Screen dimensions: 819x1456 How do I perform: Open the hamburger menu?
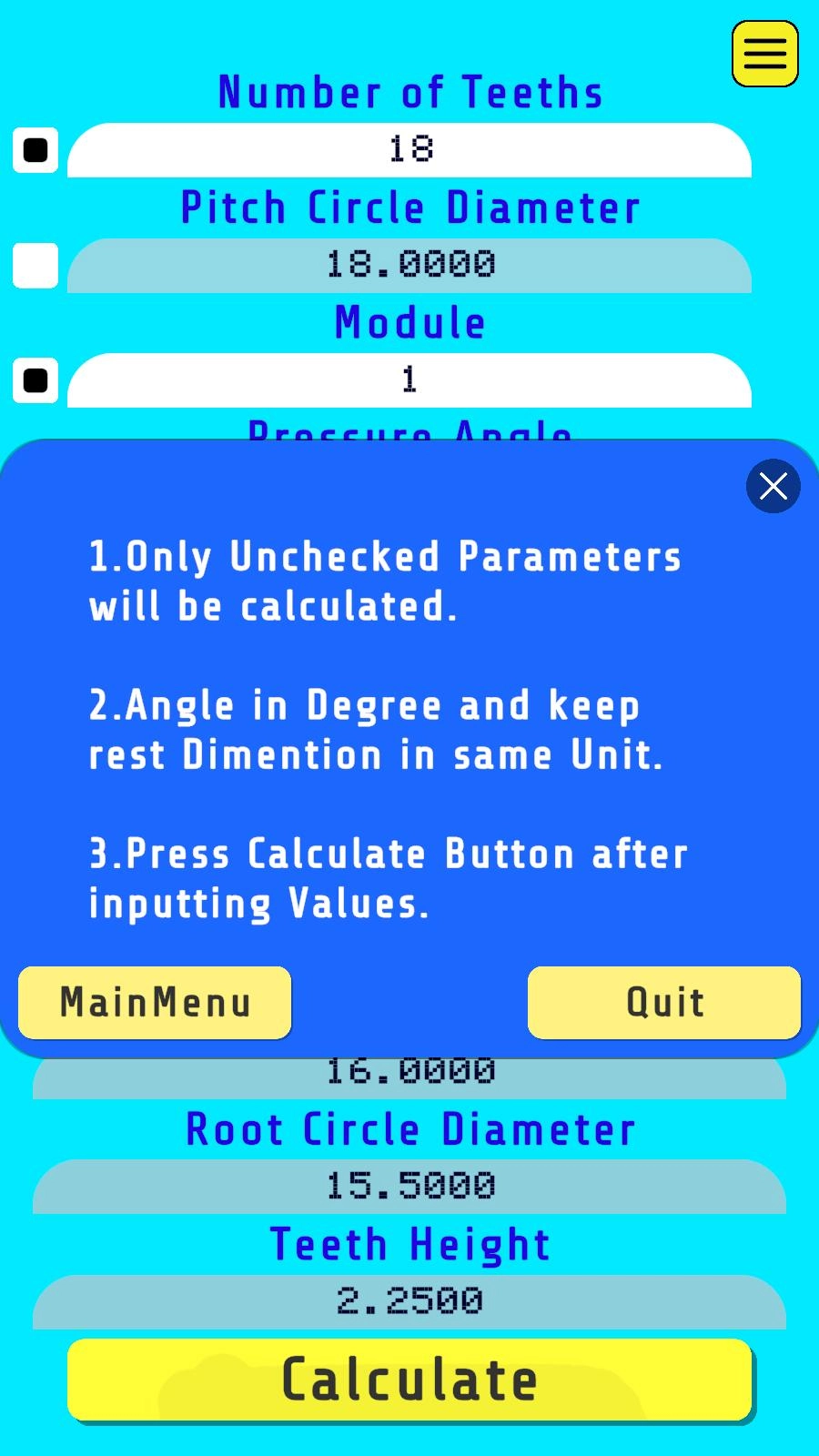point(764,54)
